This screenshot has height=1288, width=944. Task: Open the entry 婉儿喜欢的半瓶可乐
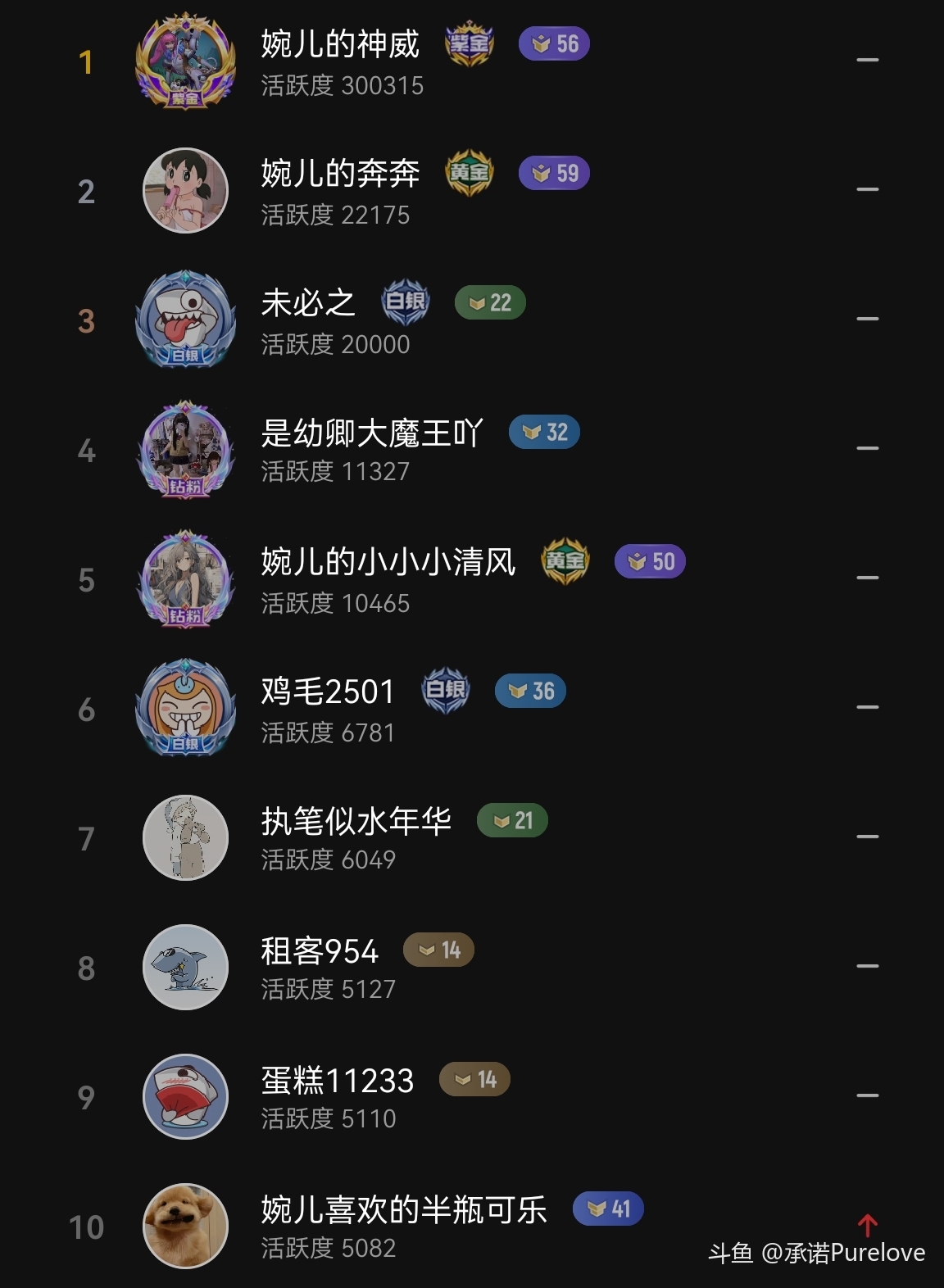pos(404,1209)
